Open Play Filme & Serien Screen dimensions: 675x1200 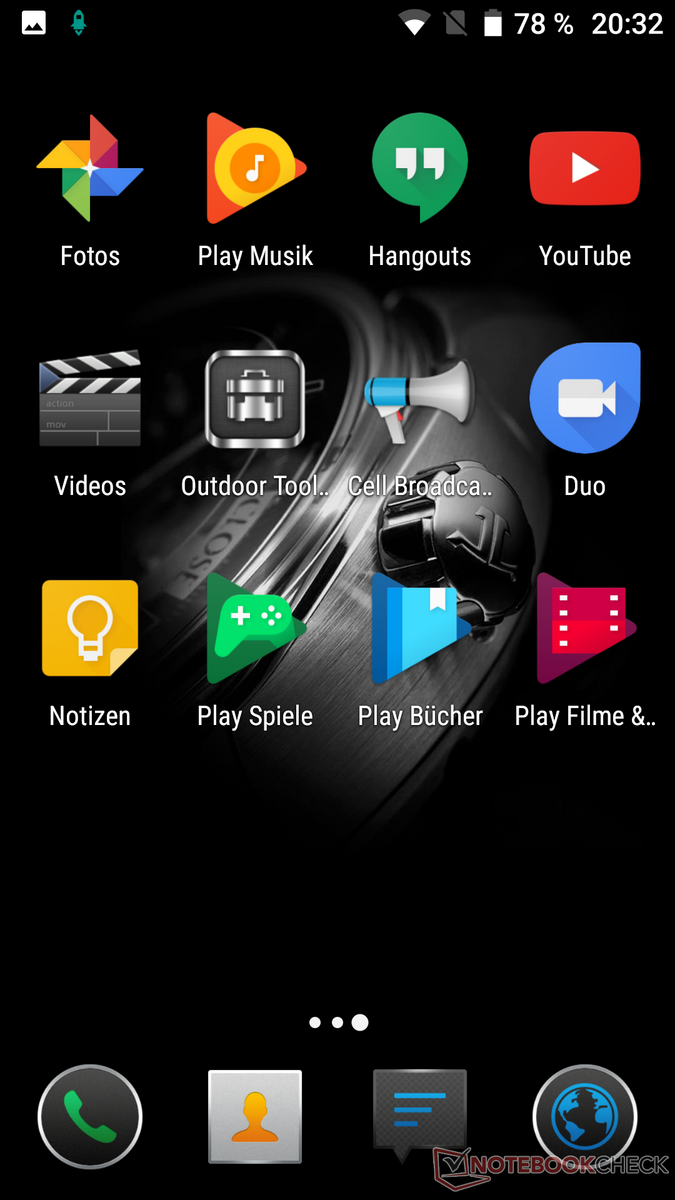click(x=585, y=628)
